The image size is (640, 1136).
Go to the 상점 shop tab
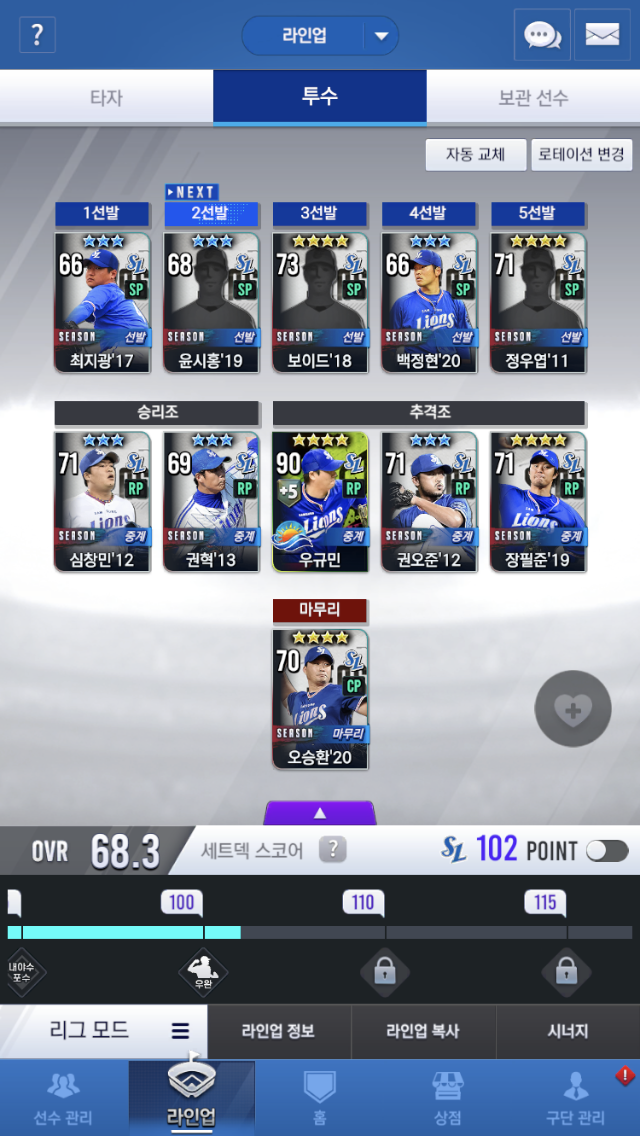(447, 1097)
